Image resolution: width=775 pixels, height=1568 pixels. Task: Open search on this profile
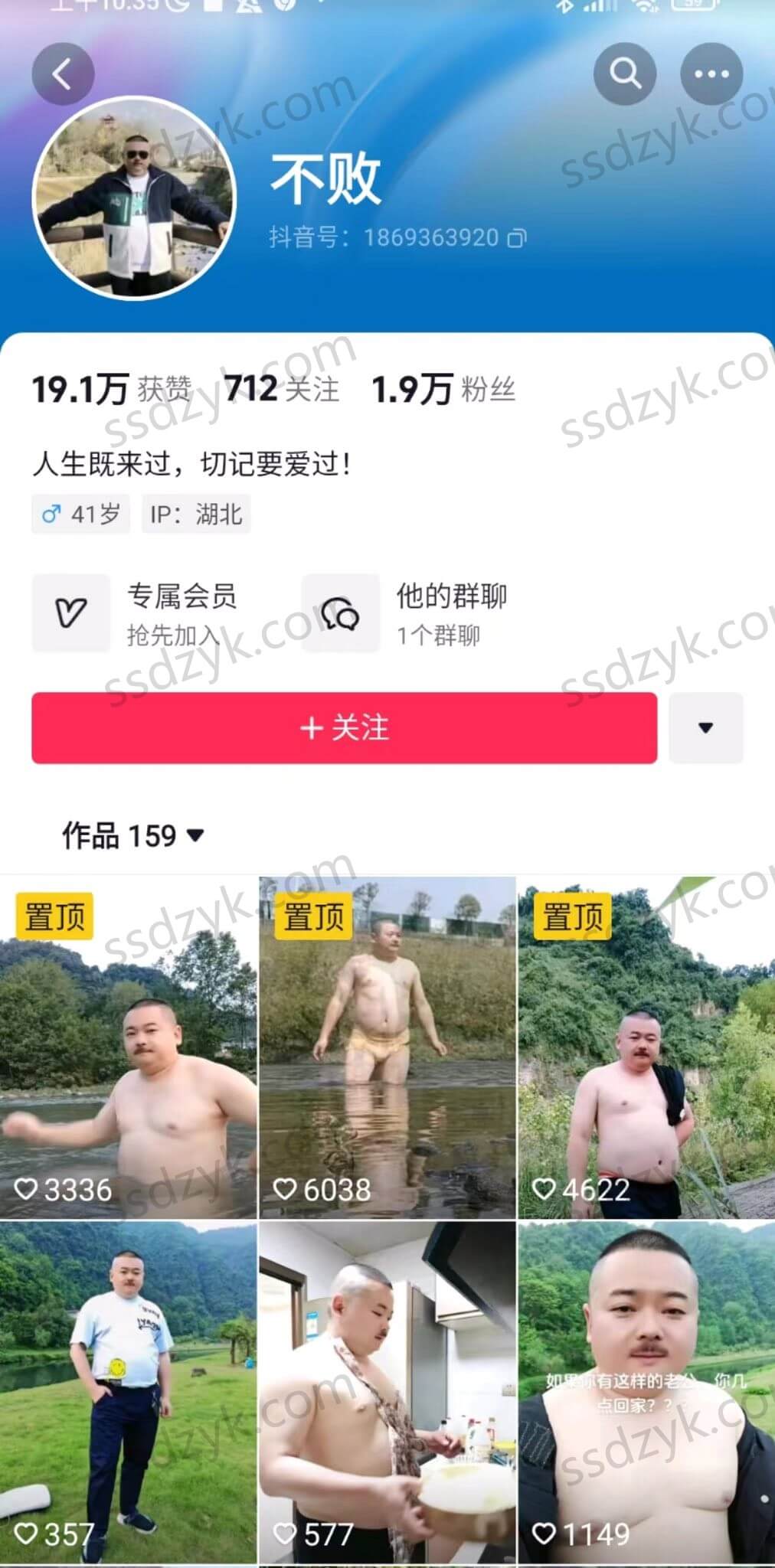point(625,74)
